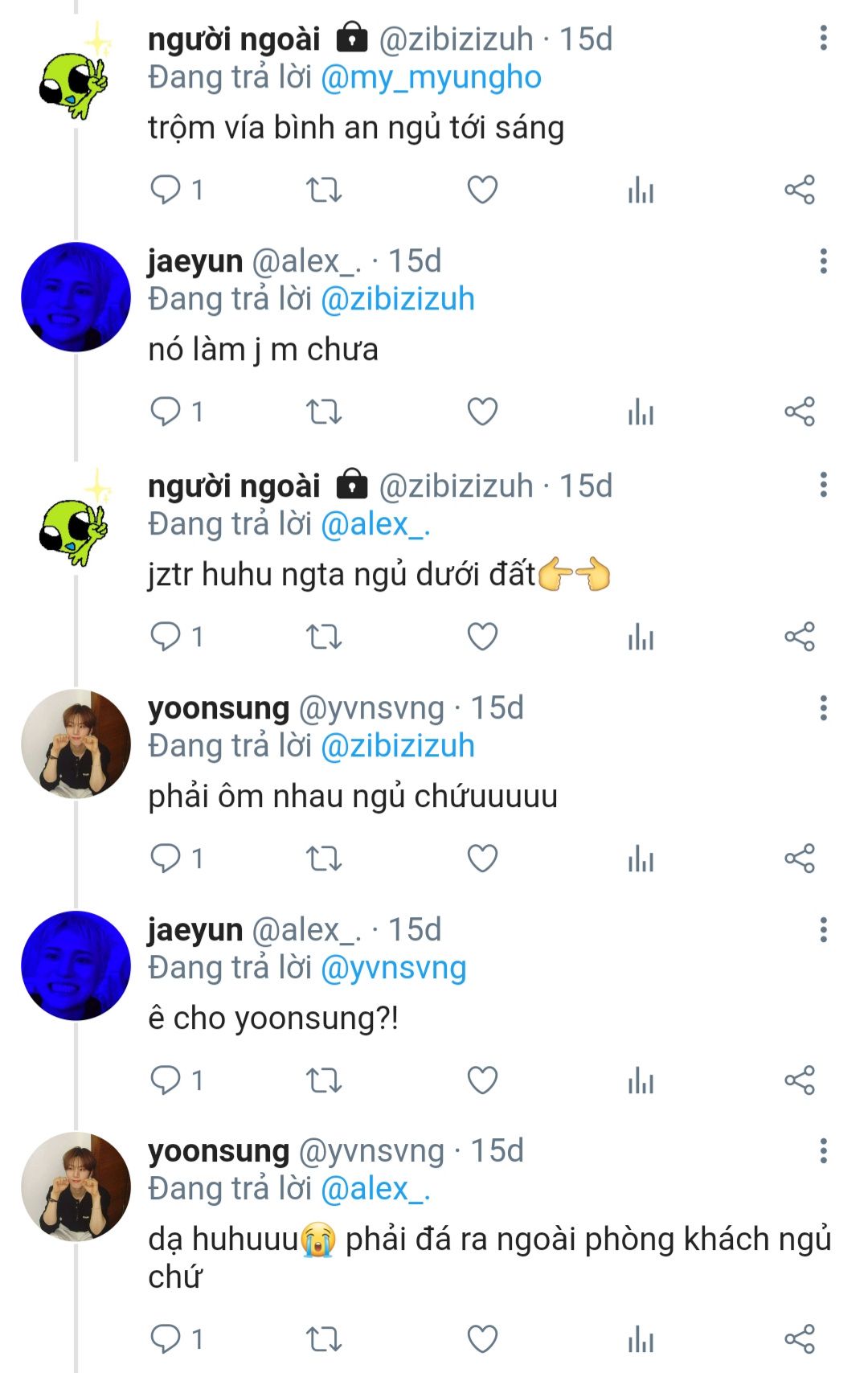Image resolution: width=868 pixels, height=1373 pixels.
Task: Like the tweet 'ê cho yoonsung?!'
Action: point(482,1080)
